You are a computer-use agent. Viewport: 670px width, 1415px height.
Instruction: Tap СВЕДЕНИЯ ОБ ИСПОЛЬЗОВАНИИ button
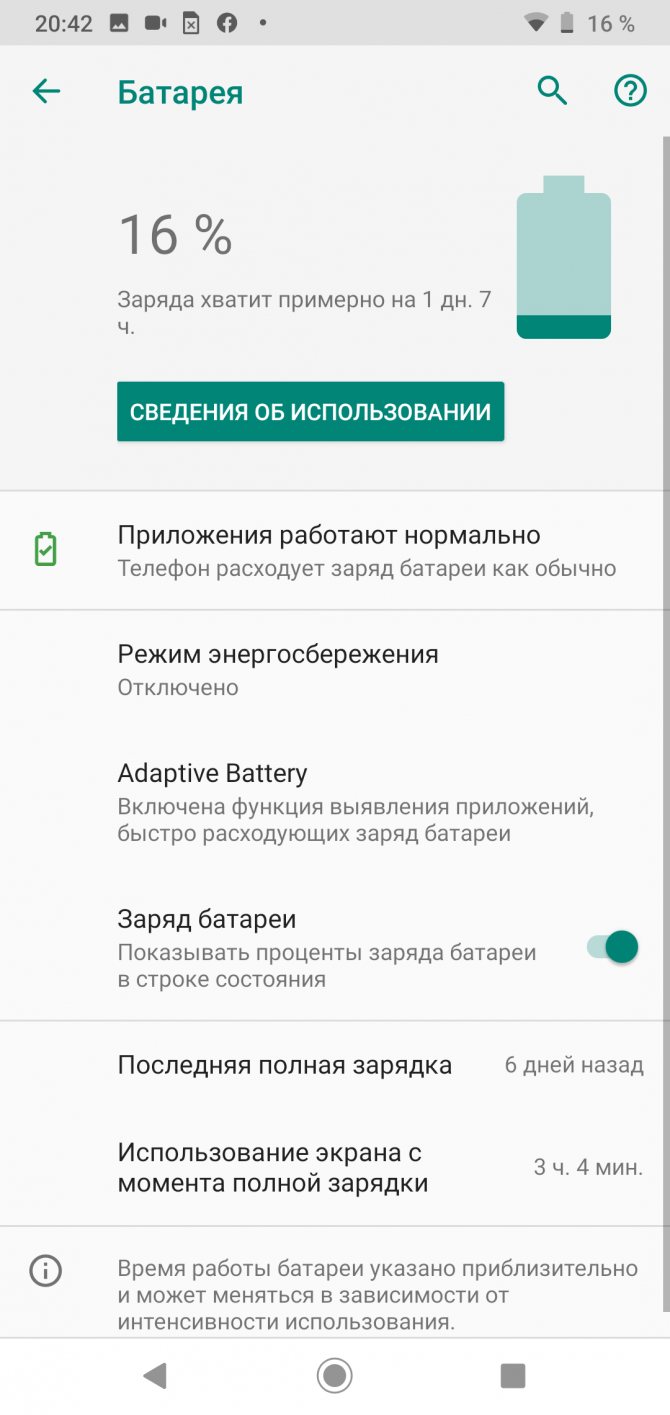point(310,411)
